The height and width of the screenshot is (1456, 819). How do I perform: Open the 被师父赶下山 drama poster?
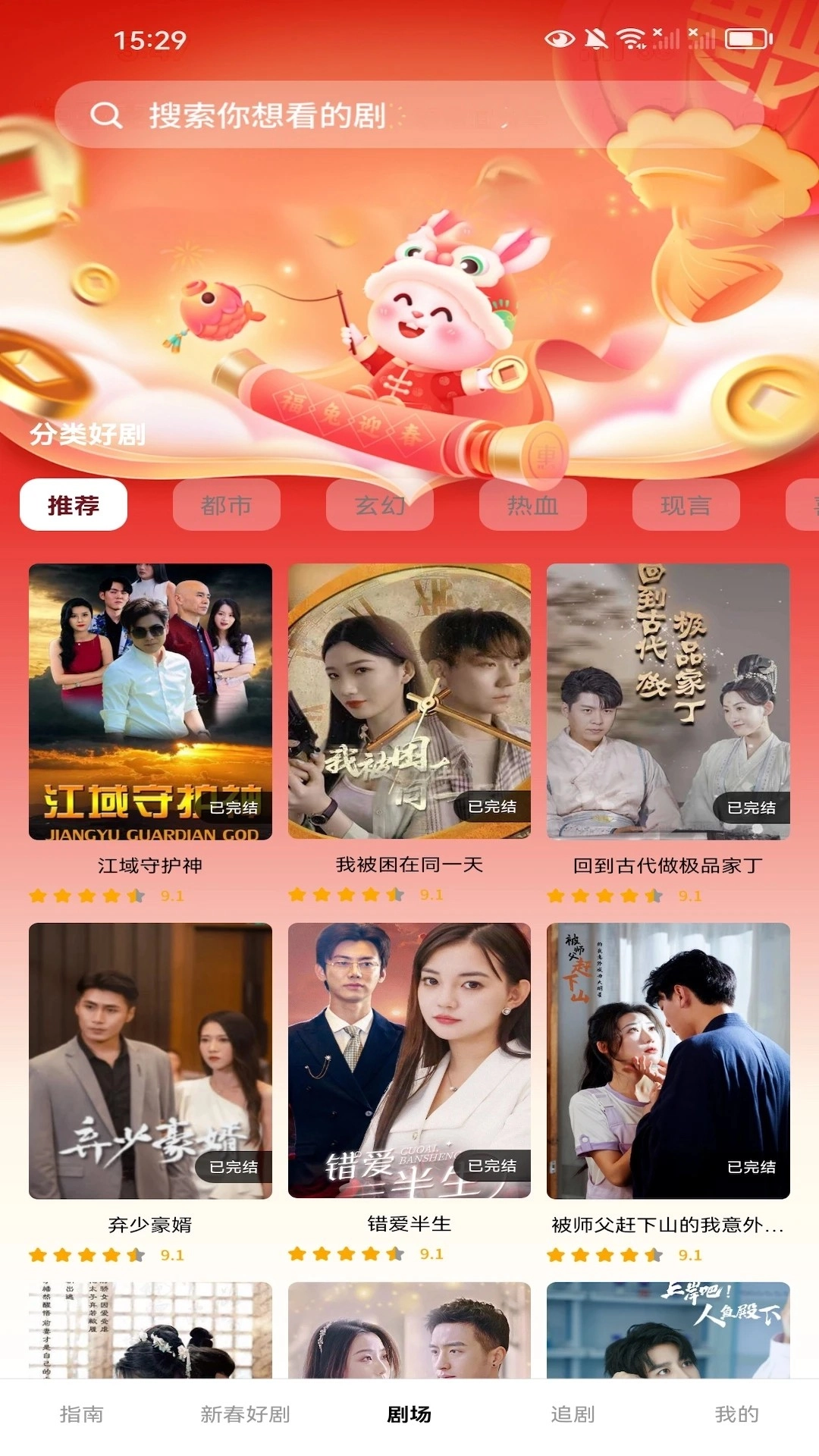pos(667,1058)
